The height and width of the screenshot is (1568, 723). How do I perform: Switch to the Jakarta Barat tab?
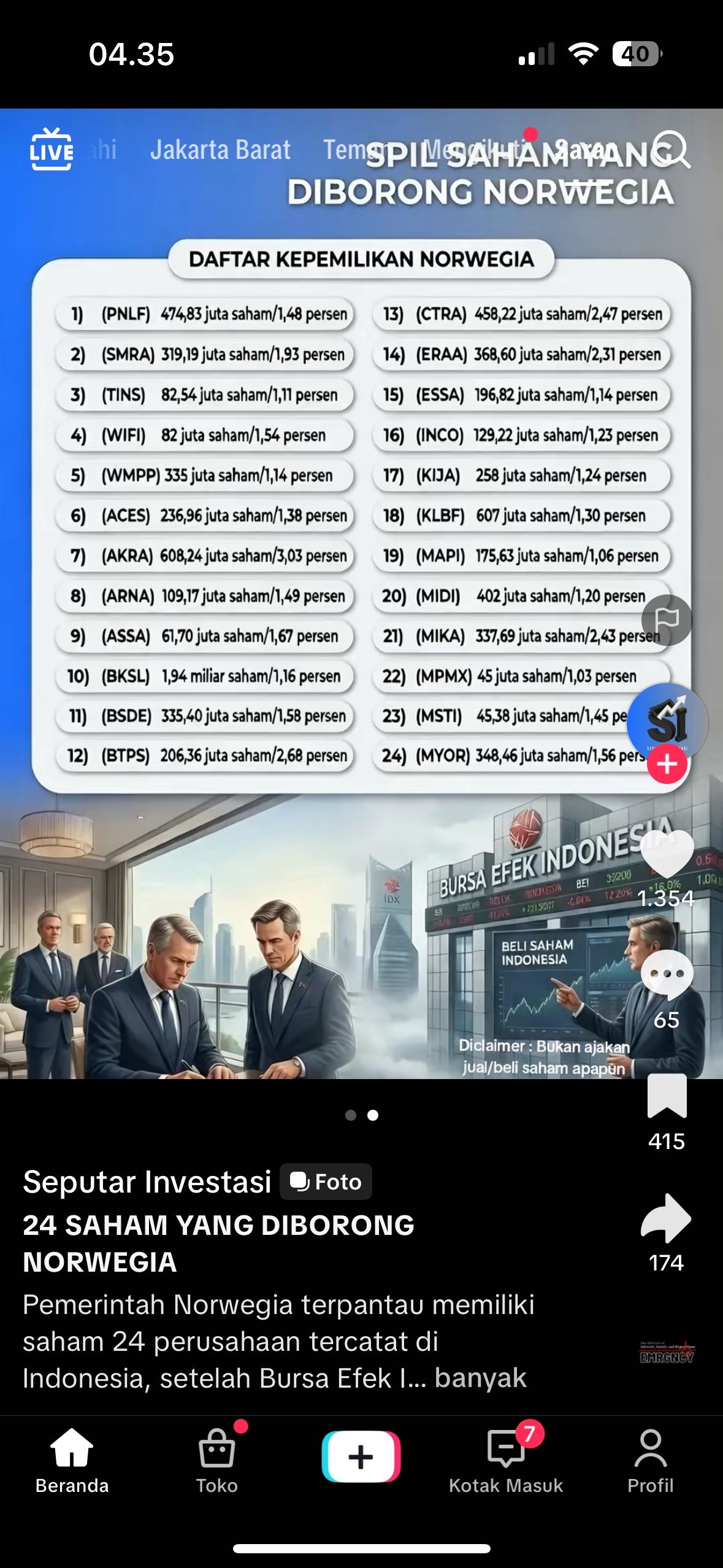[x=220, y=150]
